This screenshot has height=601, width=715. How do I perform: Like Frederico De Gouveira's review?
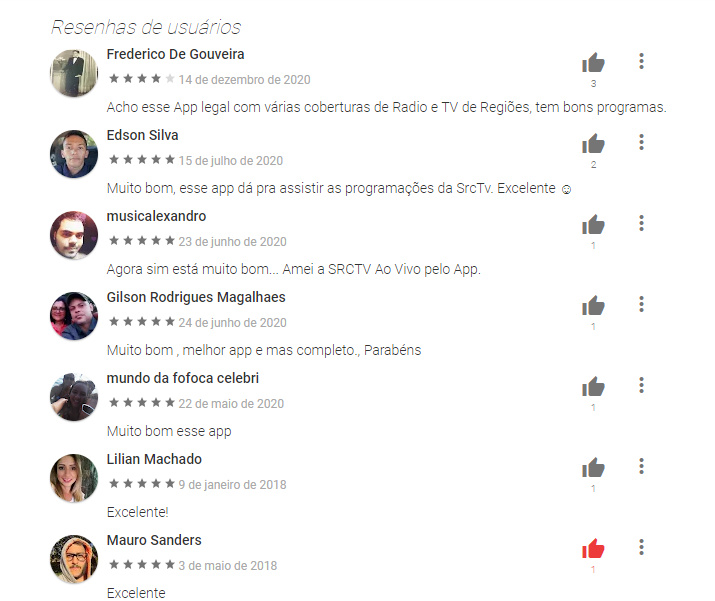tap(593, 63)
